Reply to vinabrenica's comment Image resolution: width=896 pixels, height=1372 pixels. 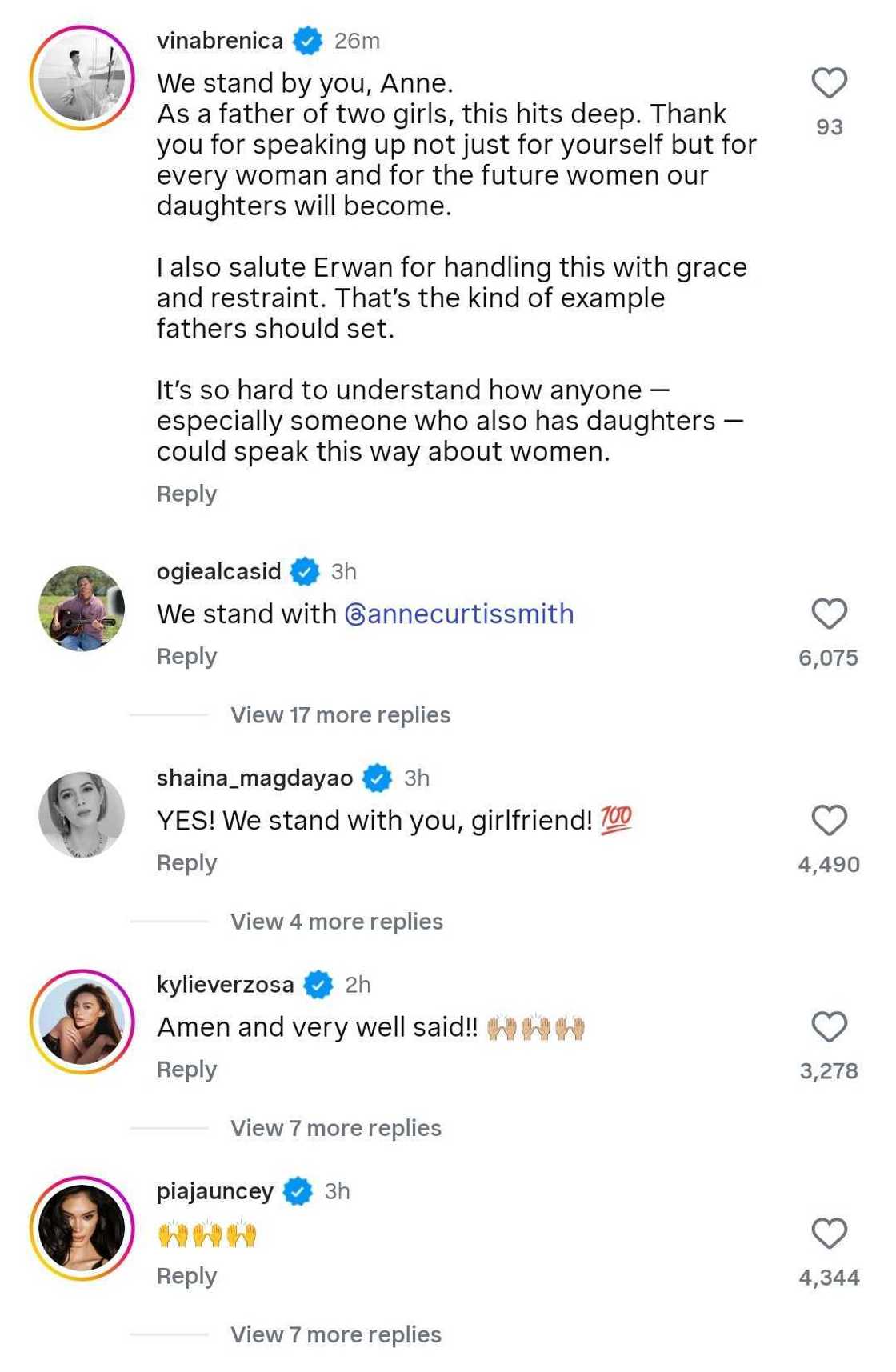[x=186, y=494]
